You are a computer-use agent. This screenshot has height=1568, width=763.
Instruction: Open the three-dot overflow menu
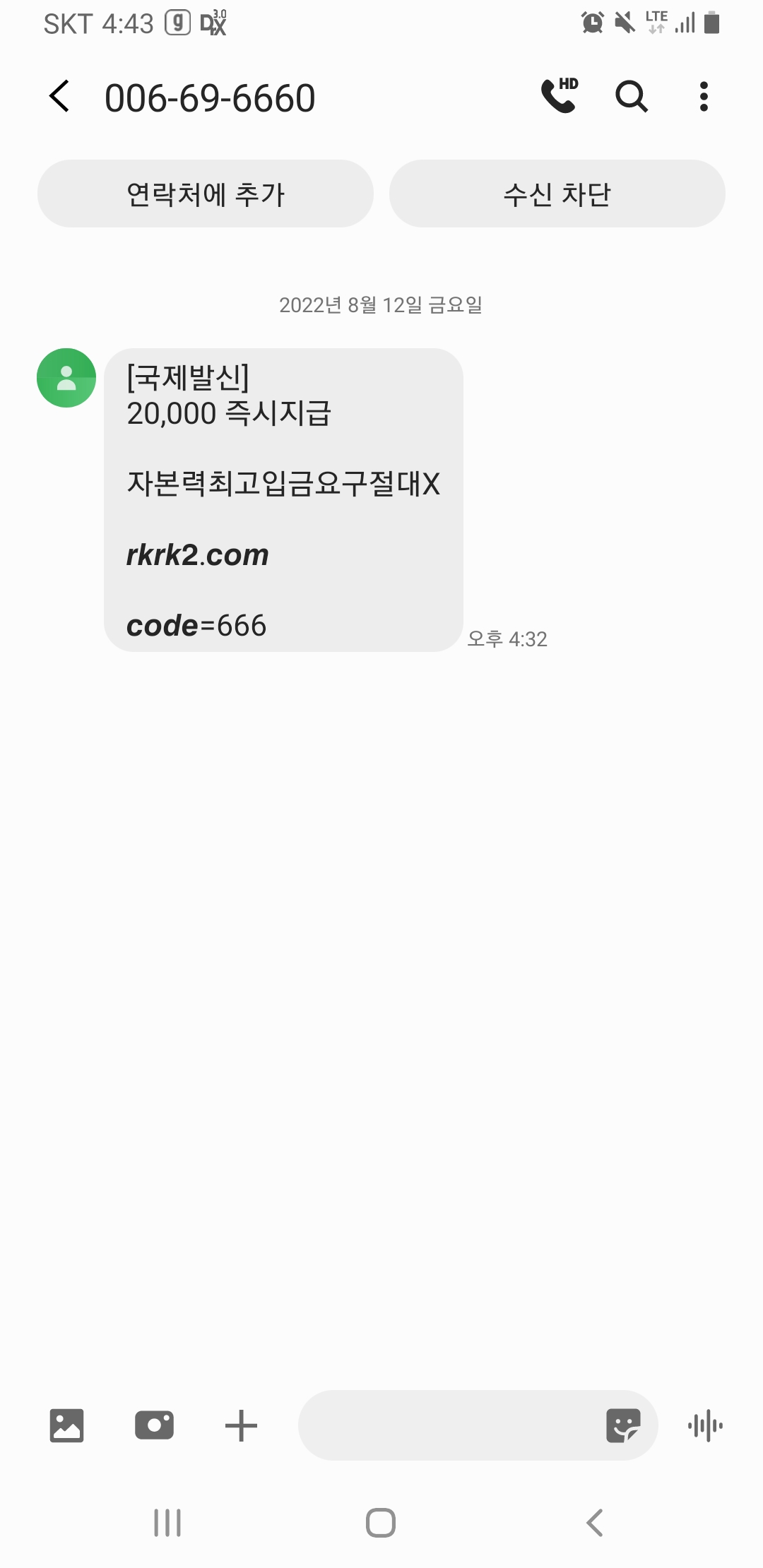pos(704,96)
